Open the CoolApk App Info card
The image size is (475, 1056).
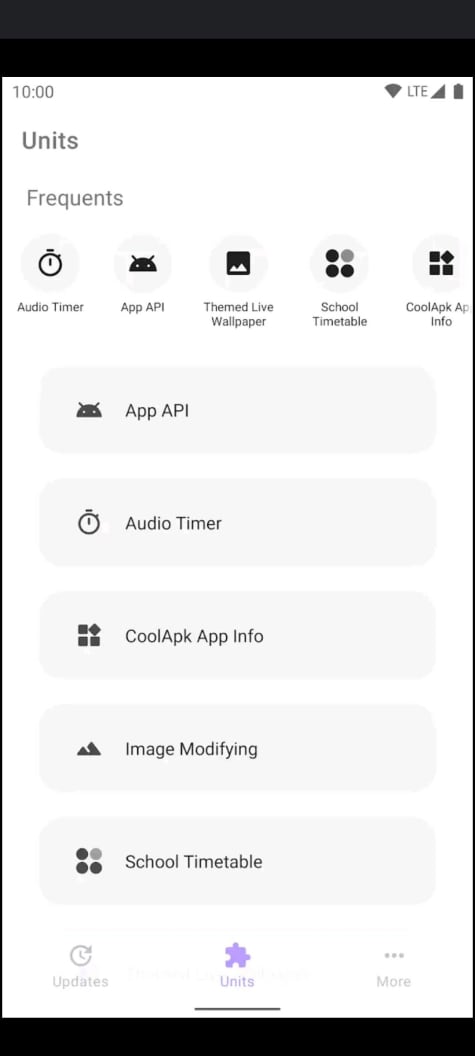click(x=237, y=635)
